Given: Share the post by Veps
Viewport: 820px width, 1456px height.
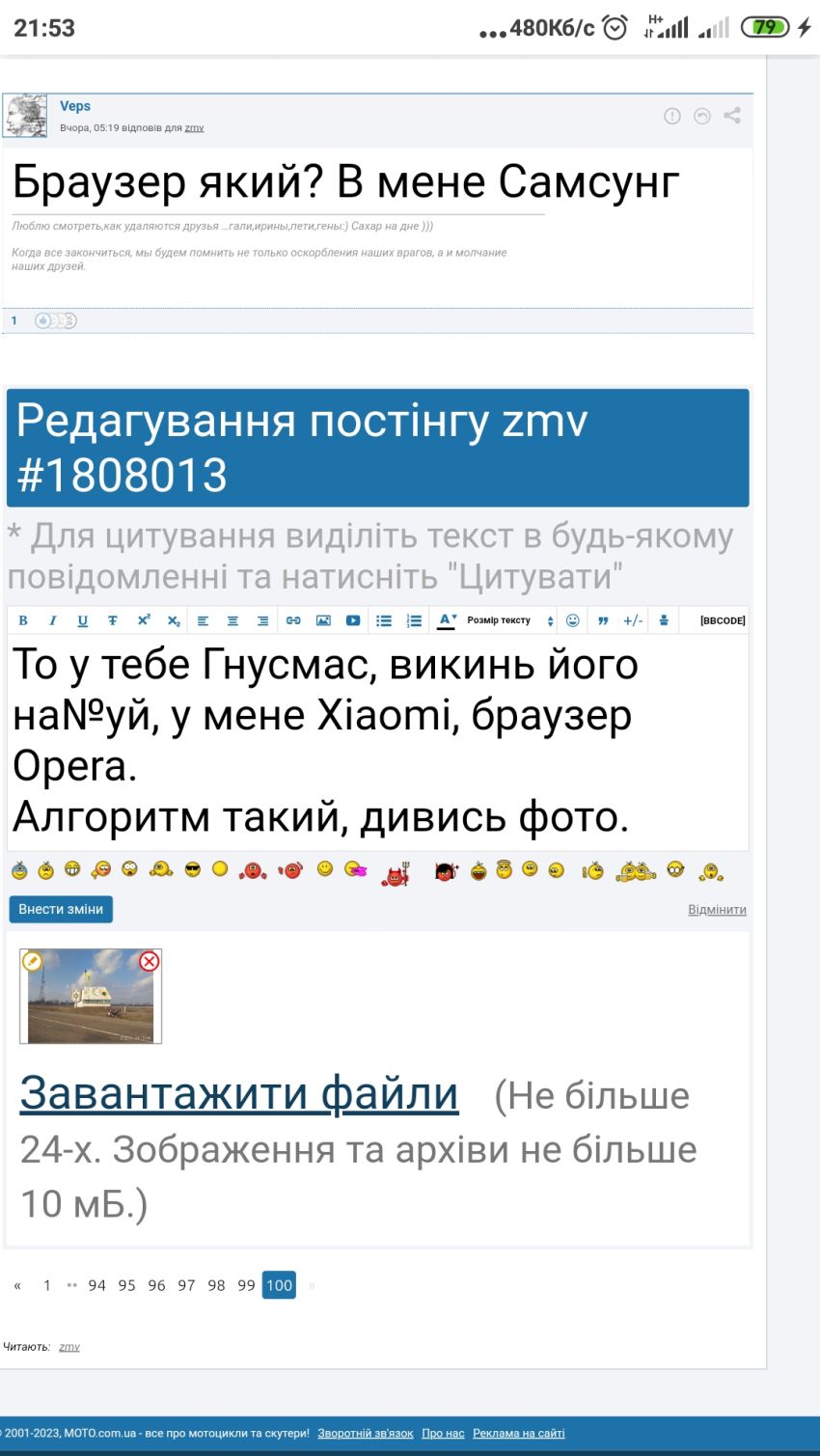Looking at the screenshot, I should point(732,116).
